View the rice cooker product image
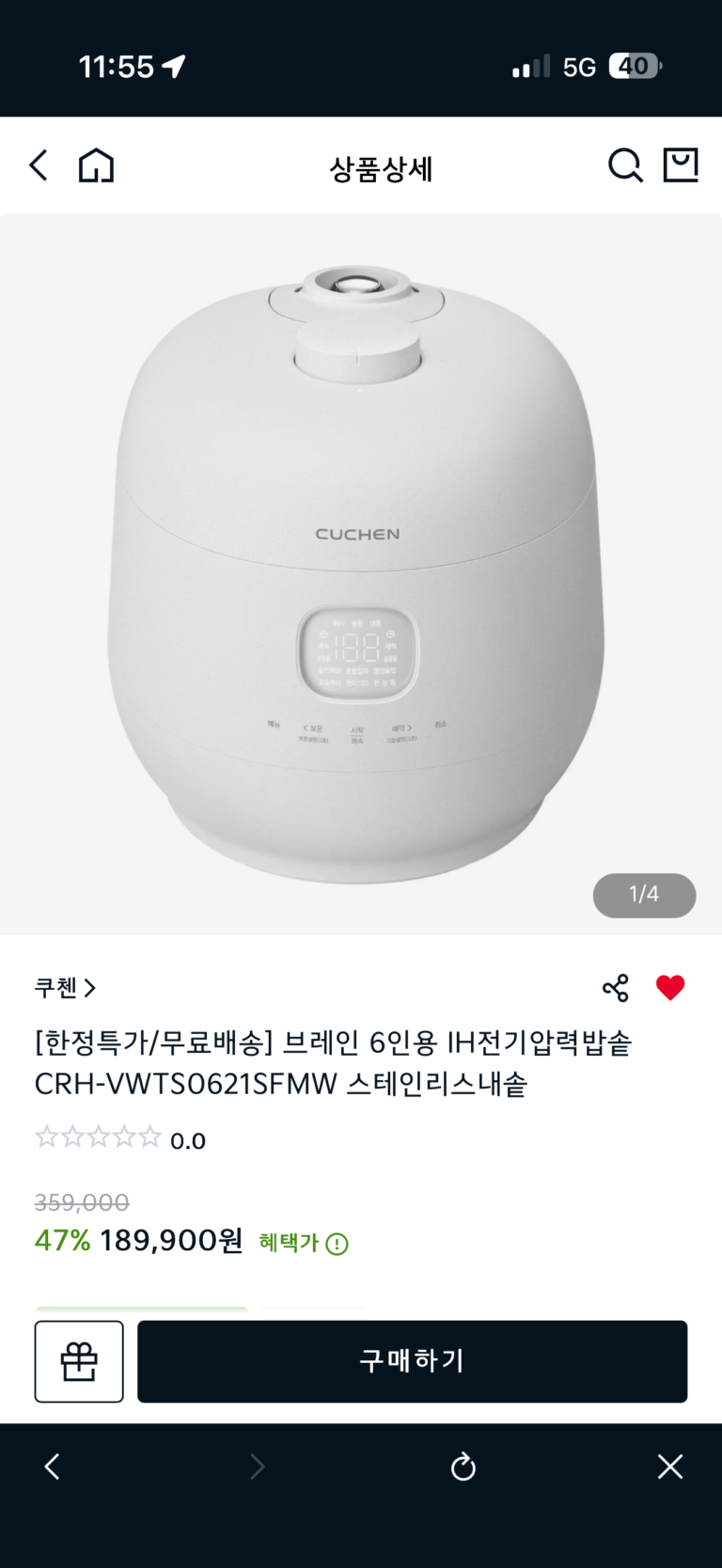722x1568 pixels. 357,573
